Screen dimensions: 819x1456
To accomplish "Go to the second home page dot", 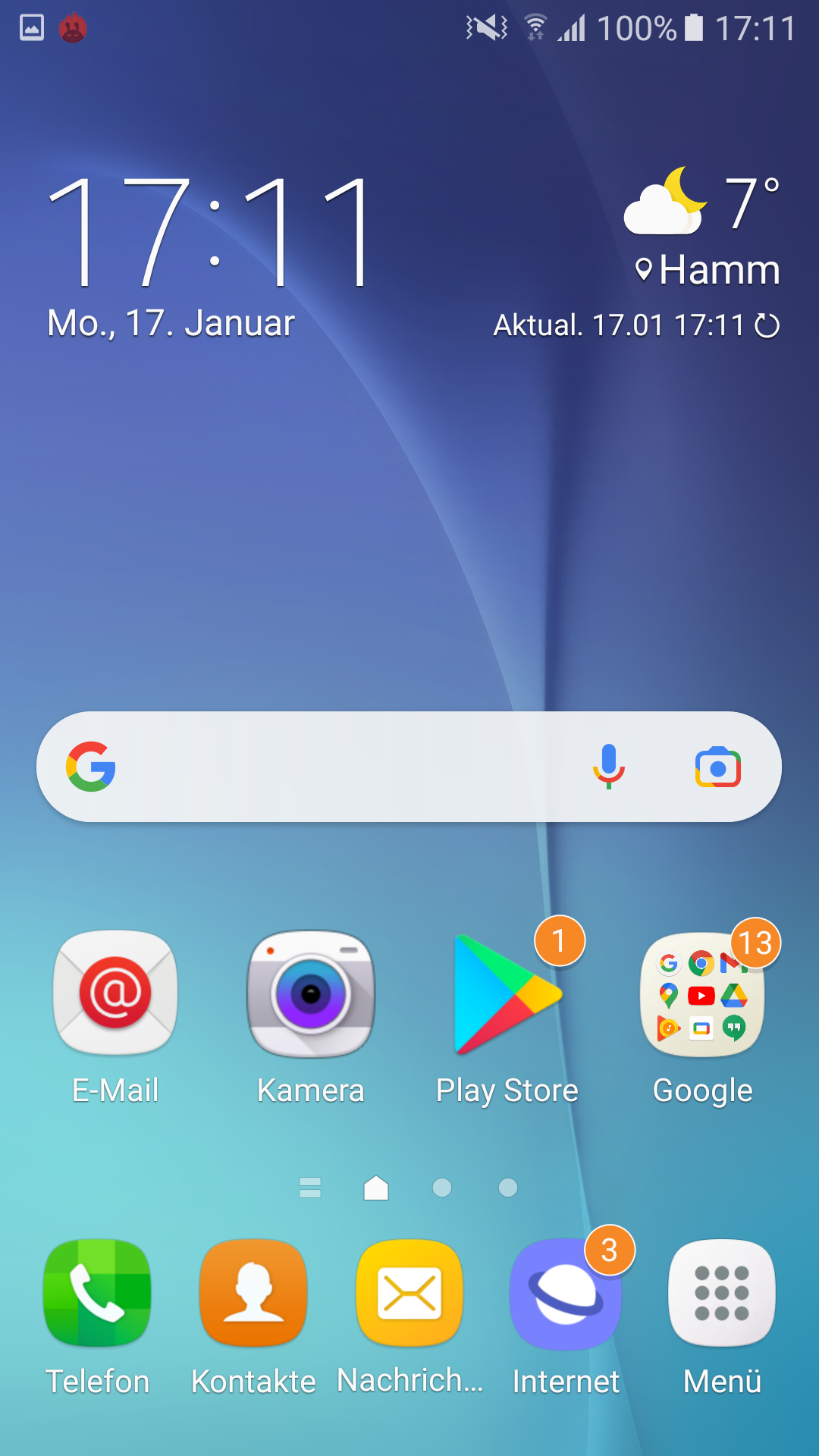I will click(x=442, y=1188).
